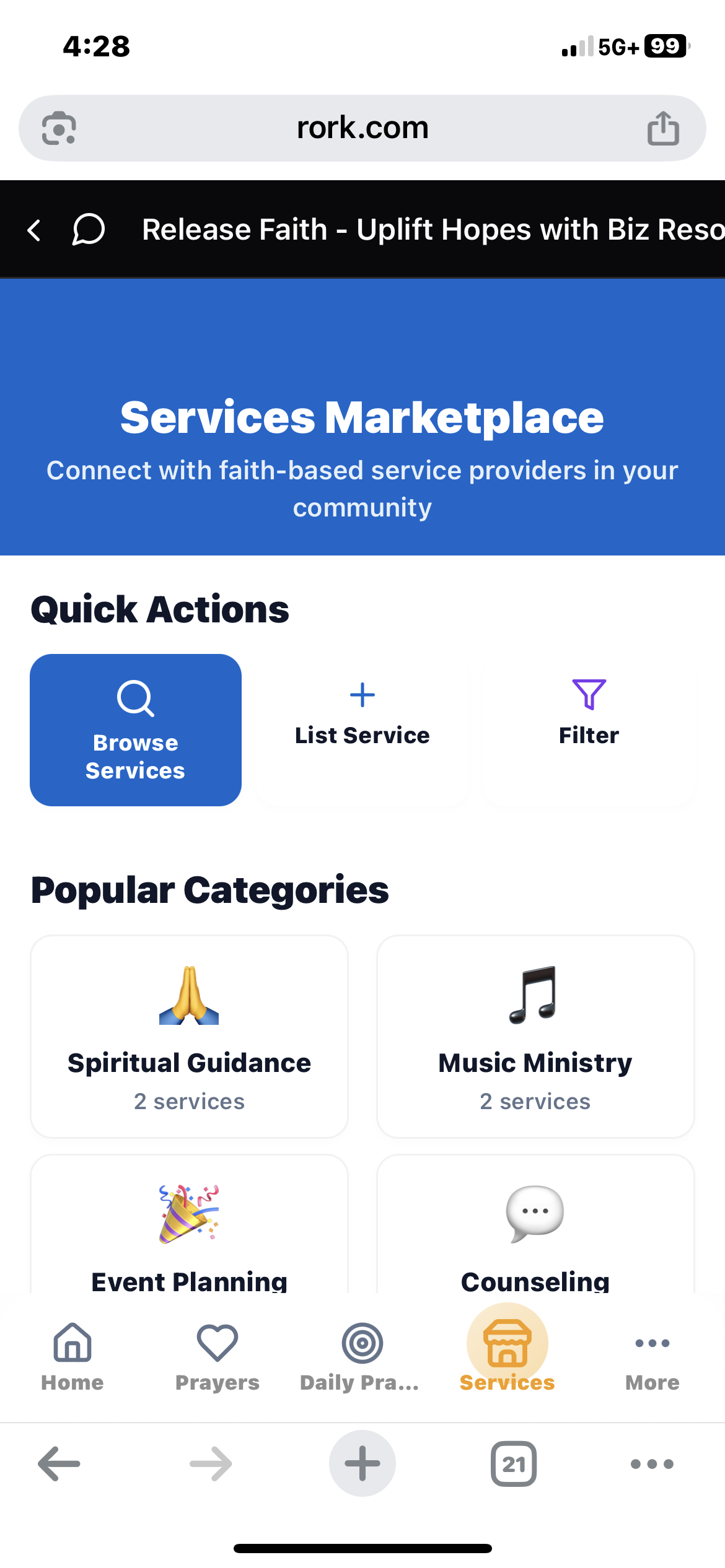
Task: Open the Counseling category card
Action: [535, 1232]
